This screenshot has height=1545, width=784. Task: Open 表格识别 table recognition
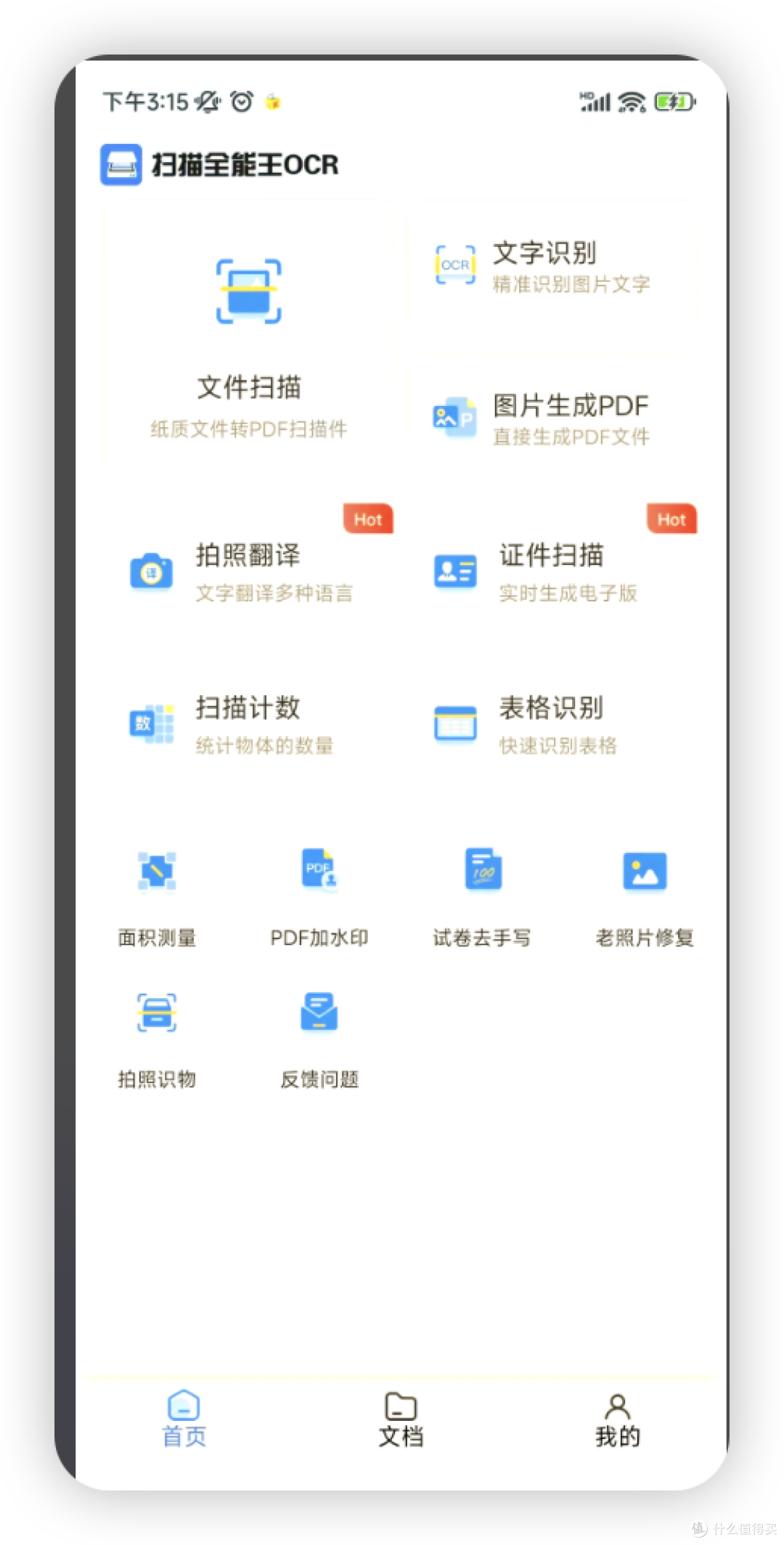pyautogui.click(x=553, y=724)
